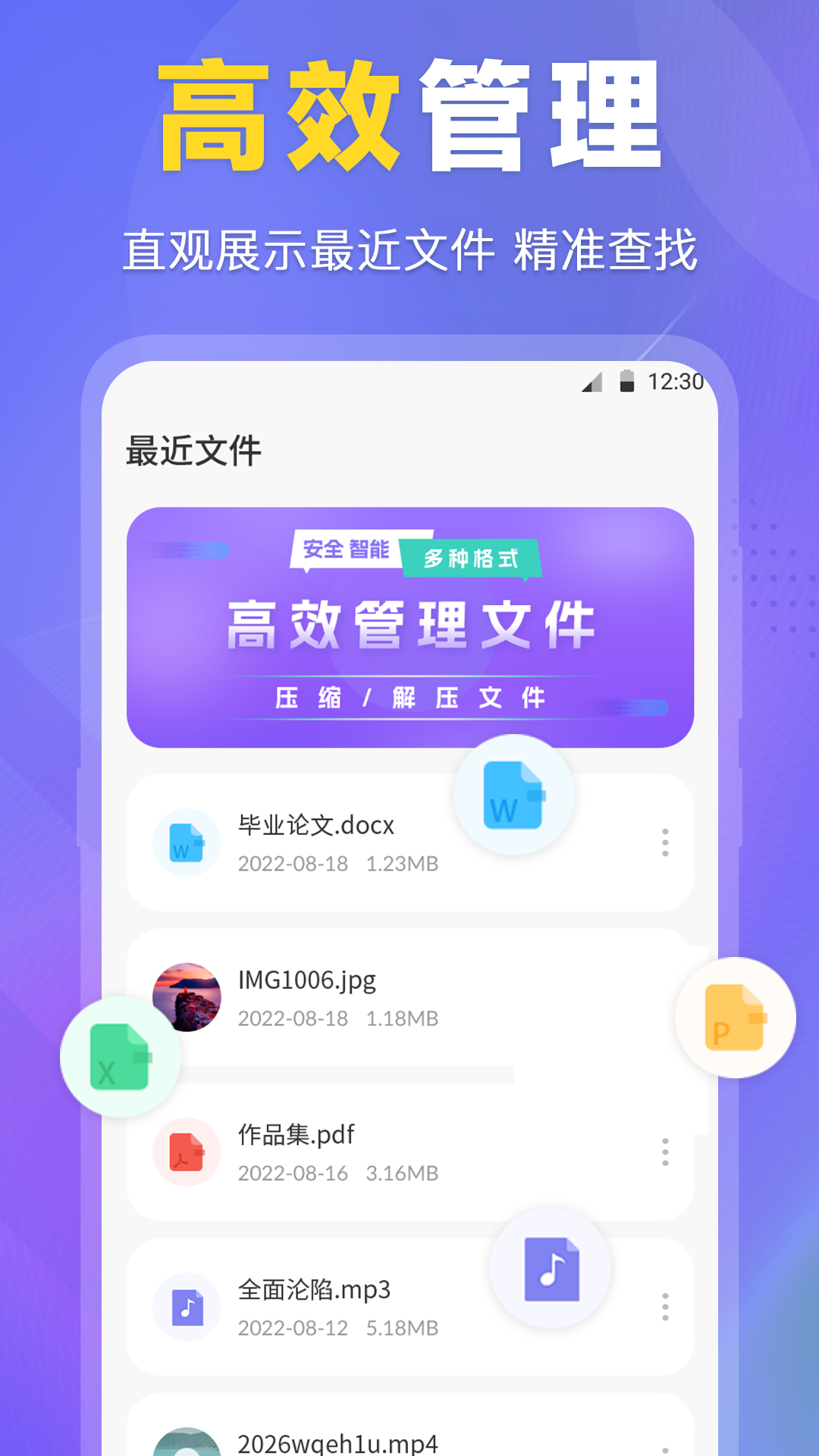The image size is (819, 1456).
Task: Open the kebab menu next to 全面沦陷.mp3
Action: pyautogui.click(x=665, y=1306)
